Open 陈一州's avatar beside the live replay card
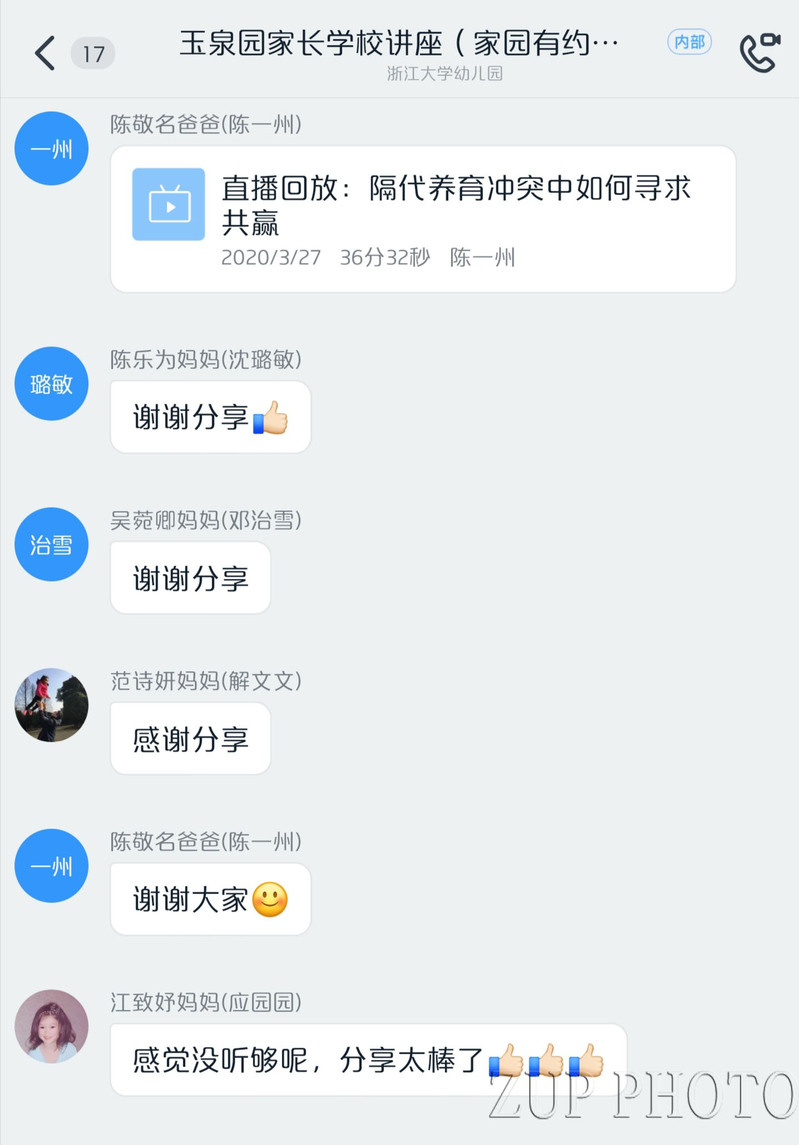 click(x=51, y=150)
